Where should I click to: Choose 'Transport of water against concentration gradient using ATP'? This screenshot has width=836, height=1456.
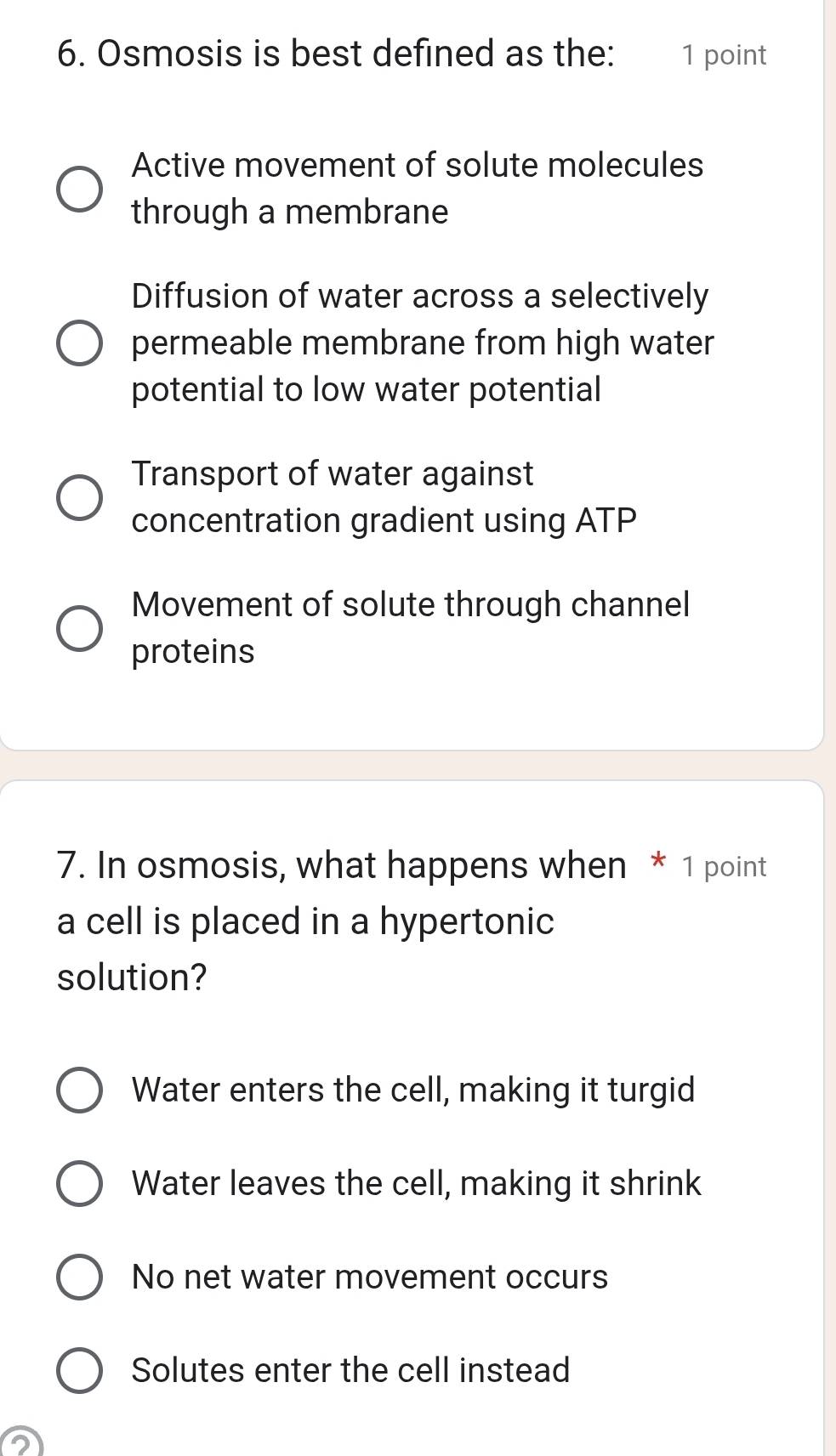tap(79, 496)
